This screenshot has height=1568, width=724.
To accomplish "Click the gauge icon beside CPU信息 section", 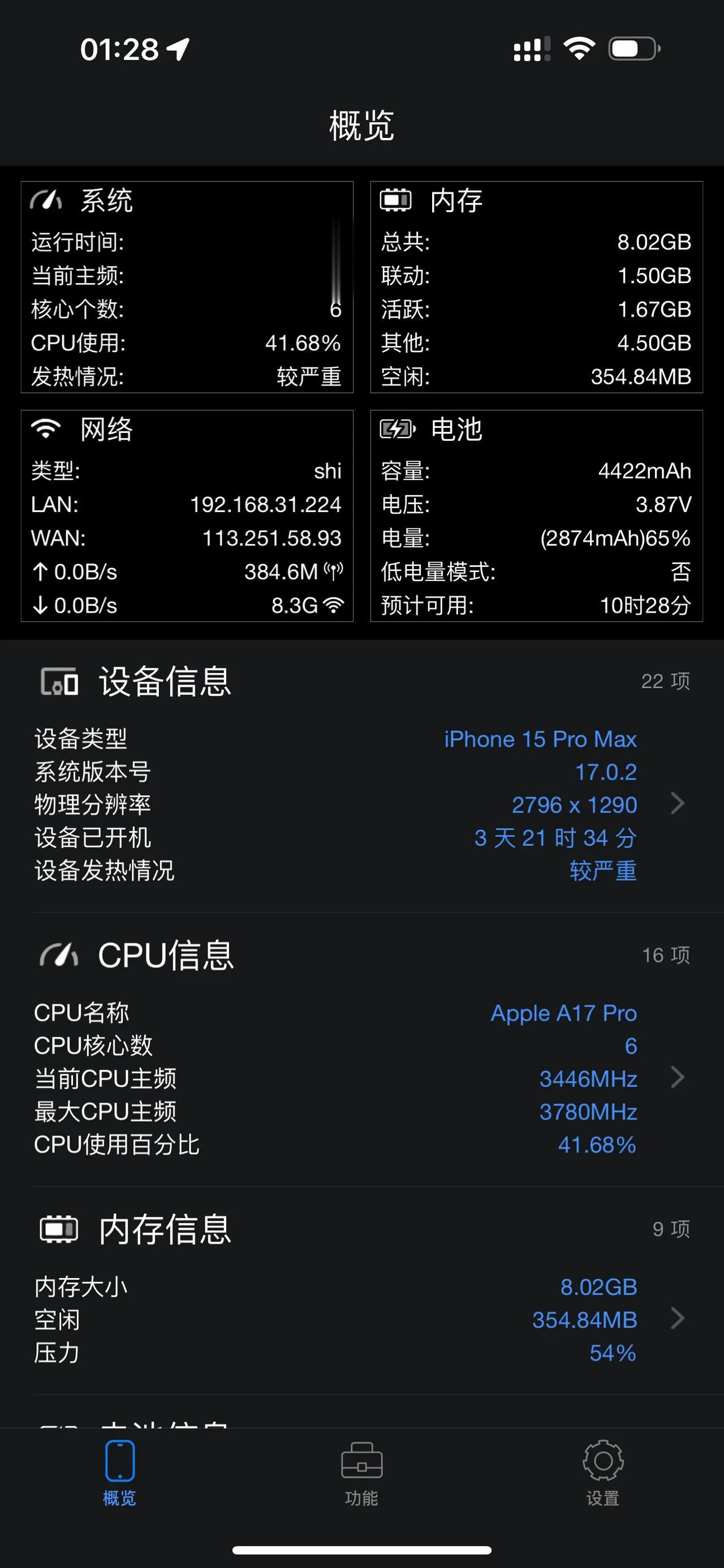I will point(58,955).
